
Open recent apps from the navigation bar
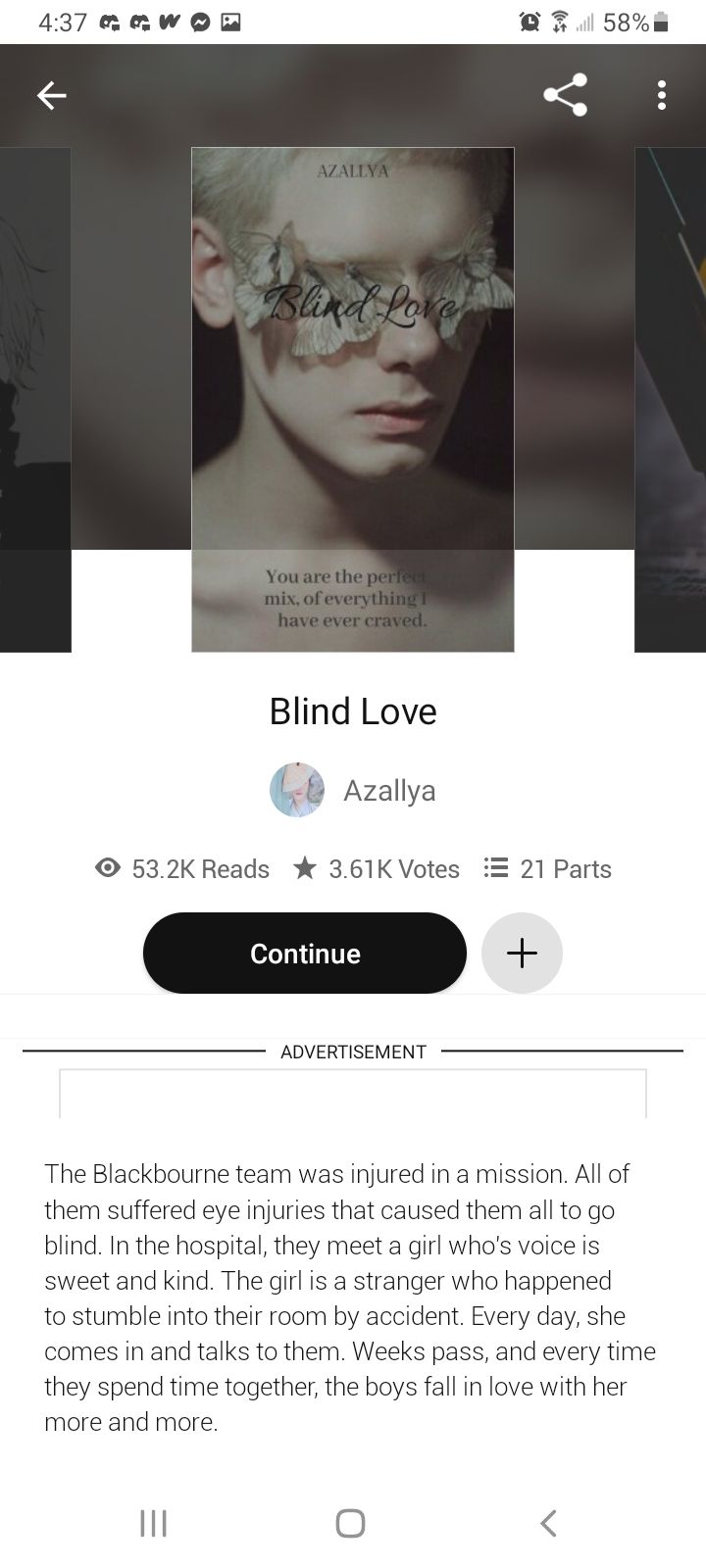(153, 1523)
